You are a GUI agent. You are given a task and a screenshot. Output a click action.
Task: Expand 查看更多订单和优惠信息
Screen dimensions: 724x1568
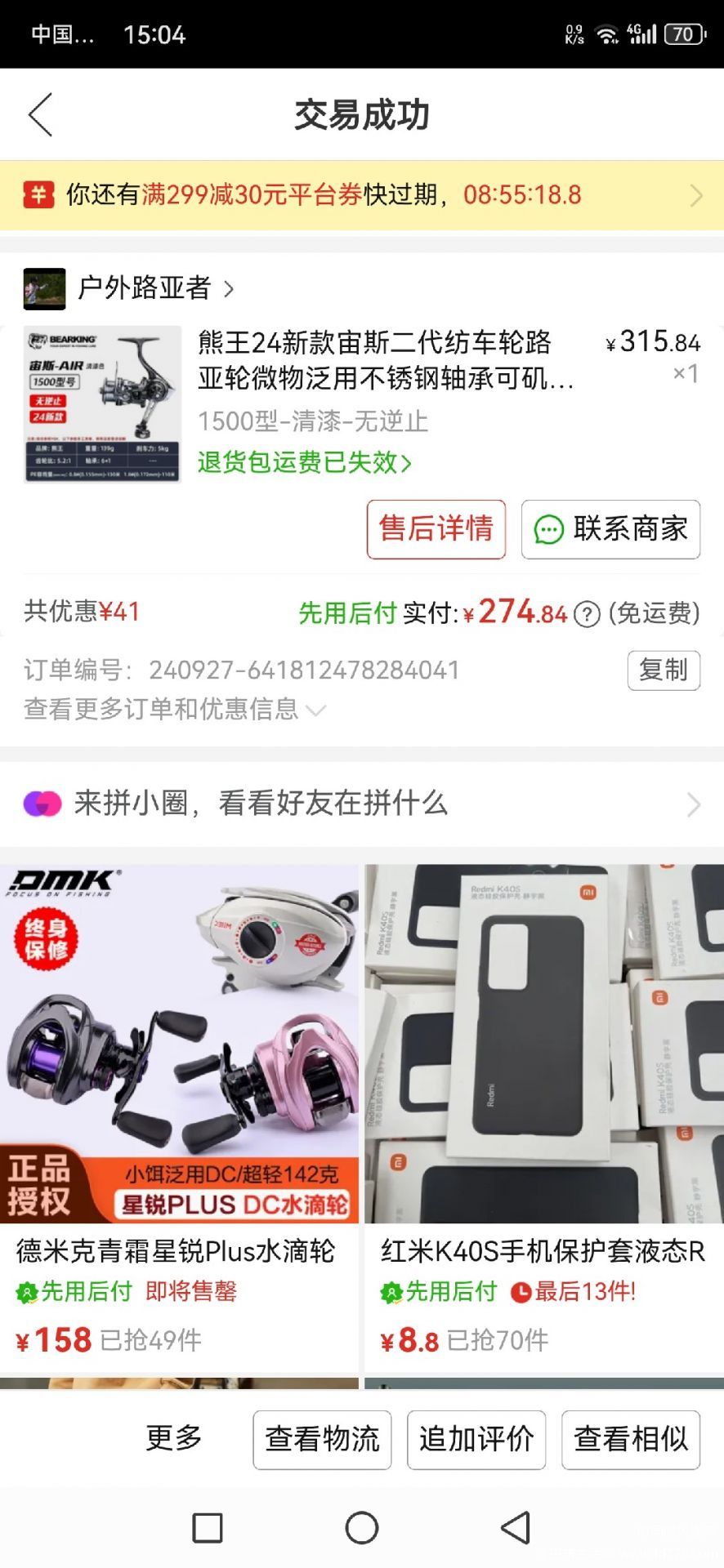(175, 709)
